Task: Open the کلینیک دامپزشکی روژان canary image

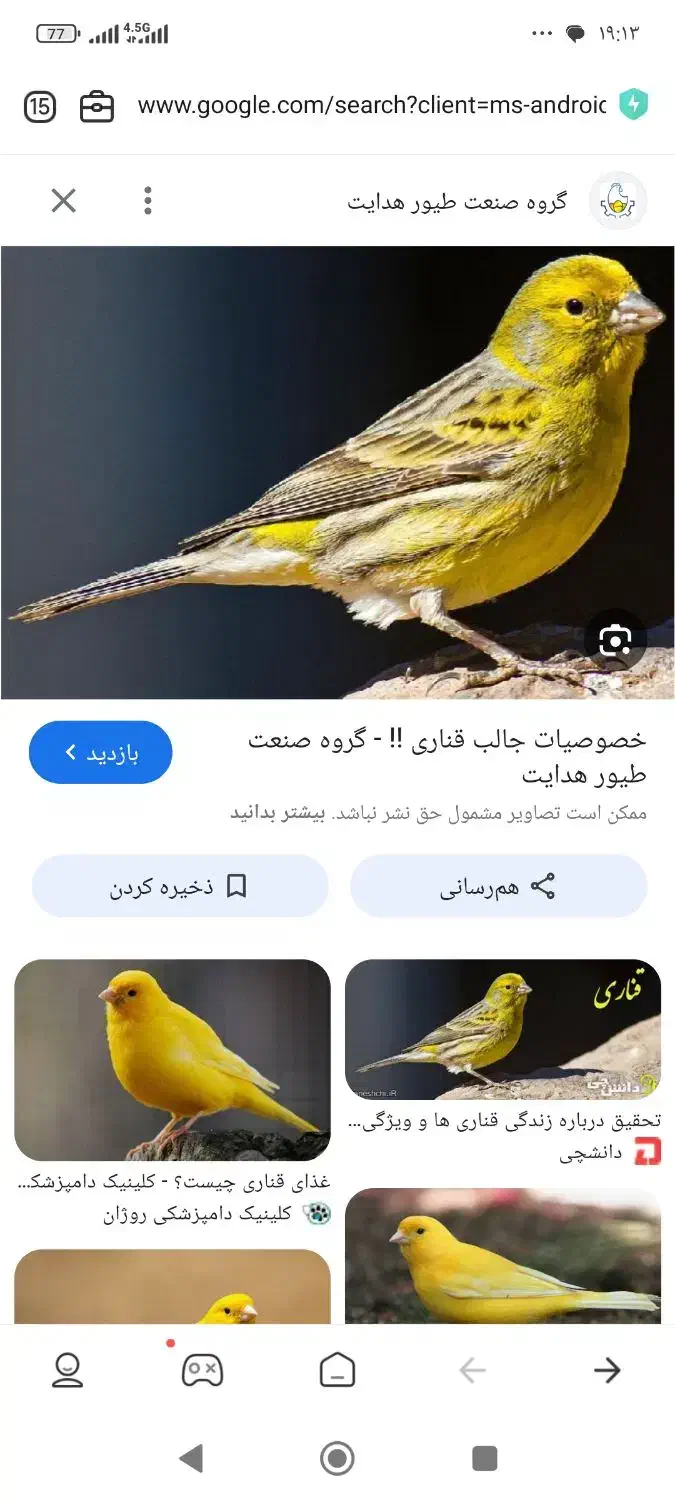Action: click(172, 1060)
